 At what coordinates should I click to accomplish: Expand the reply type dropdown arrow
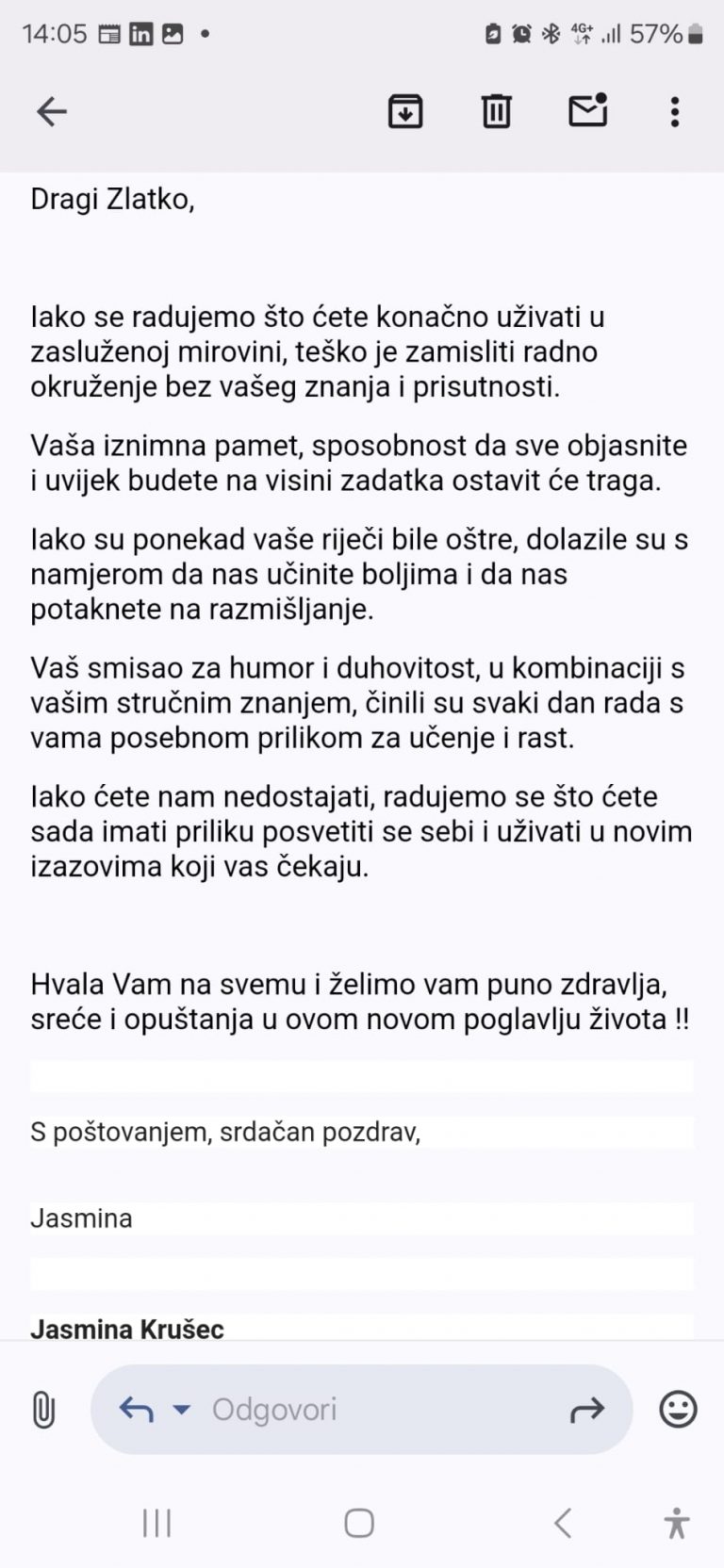point(182,1411)
